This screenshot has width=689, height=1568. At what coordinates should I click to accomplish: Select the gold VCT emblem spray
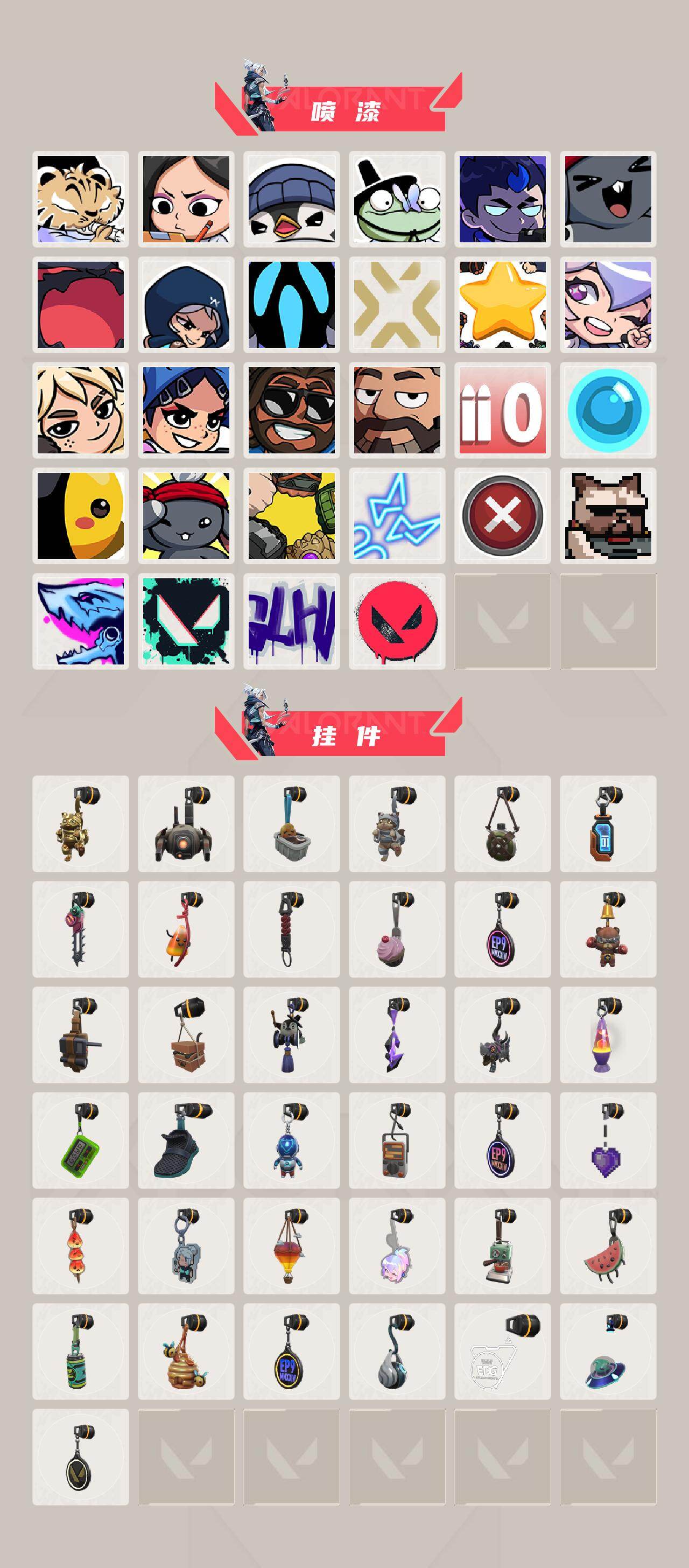(397, 304)
